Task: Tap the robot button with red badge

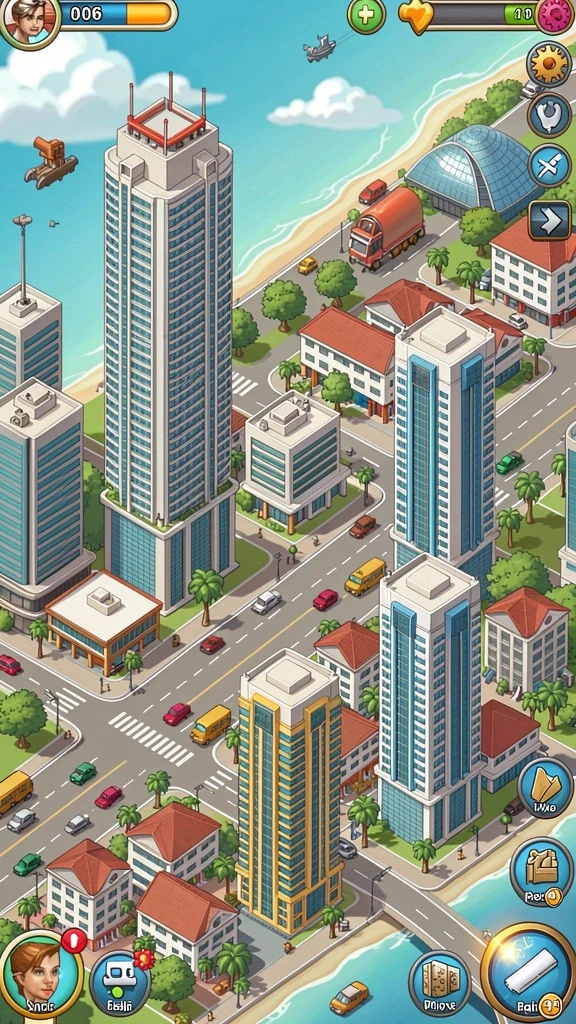Action: point(120,982)
